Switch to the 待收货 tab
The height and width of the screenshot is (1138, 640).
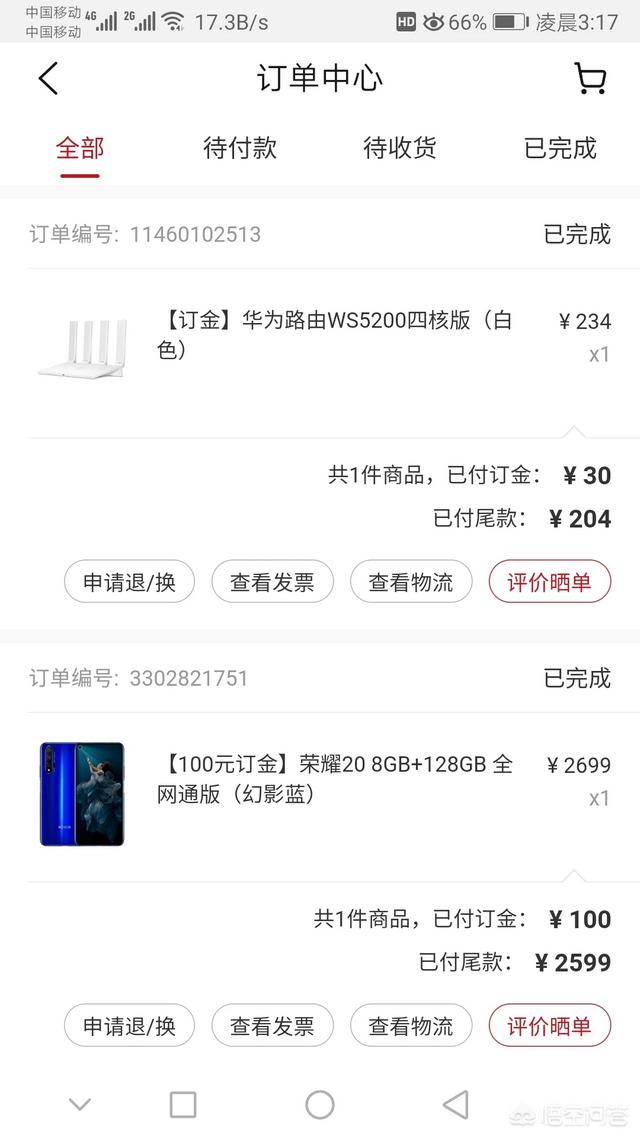400,148
